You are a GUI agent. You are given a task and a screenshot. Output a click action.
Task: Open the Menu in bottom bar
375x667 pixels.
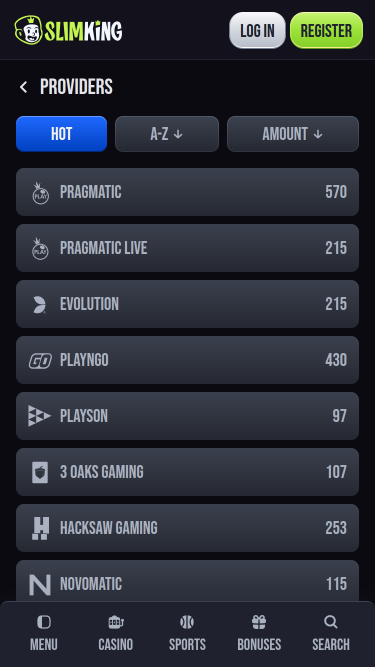click(x=44, y=633)
